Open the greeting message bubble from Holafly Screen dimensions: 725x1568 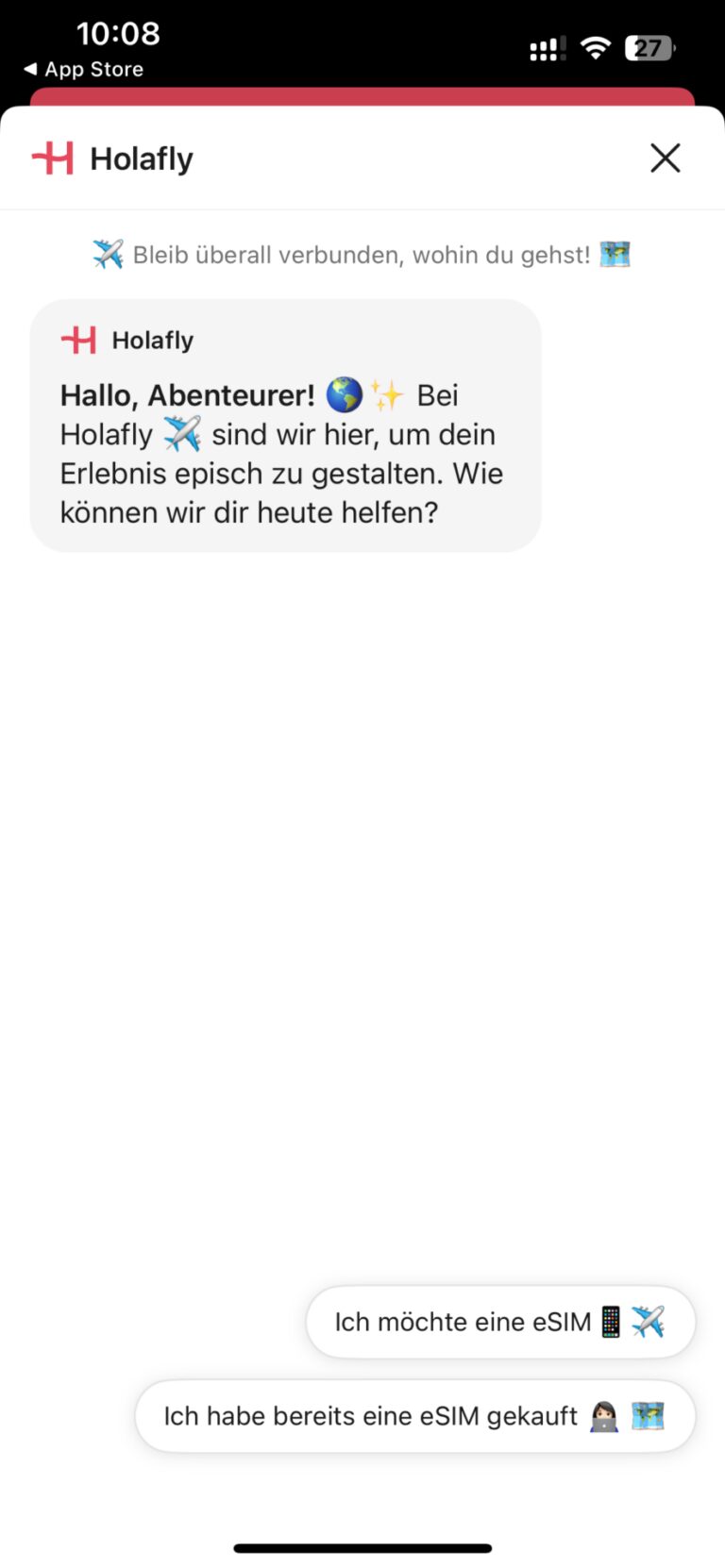(283, 425)
